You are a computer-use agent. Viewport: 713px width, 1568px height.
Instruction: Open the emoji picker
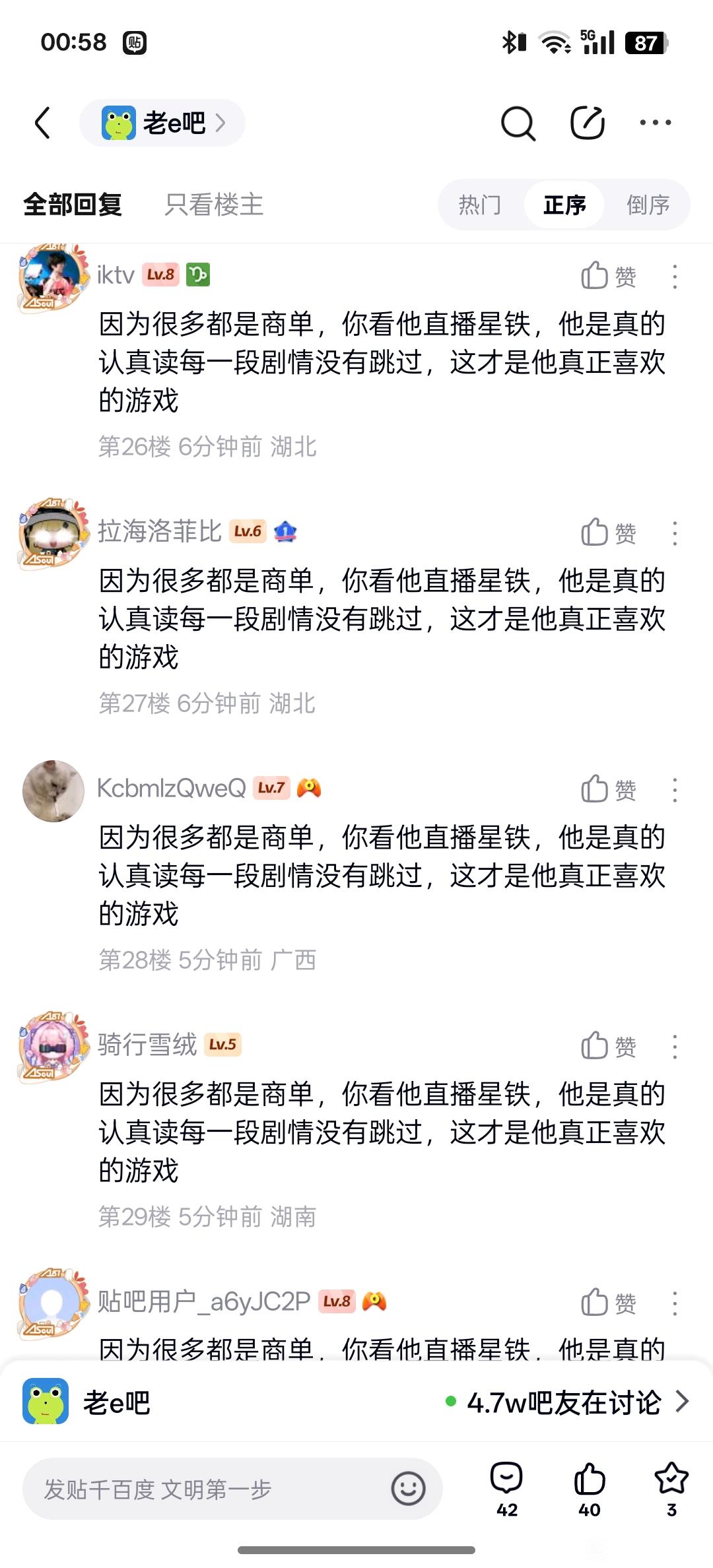point(408,1489)
